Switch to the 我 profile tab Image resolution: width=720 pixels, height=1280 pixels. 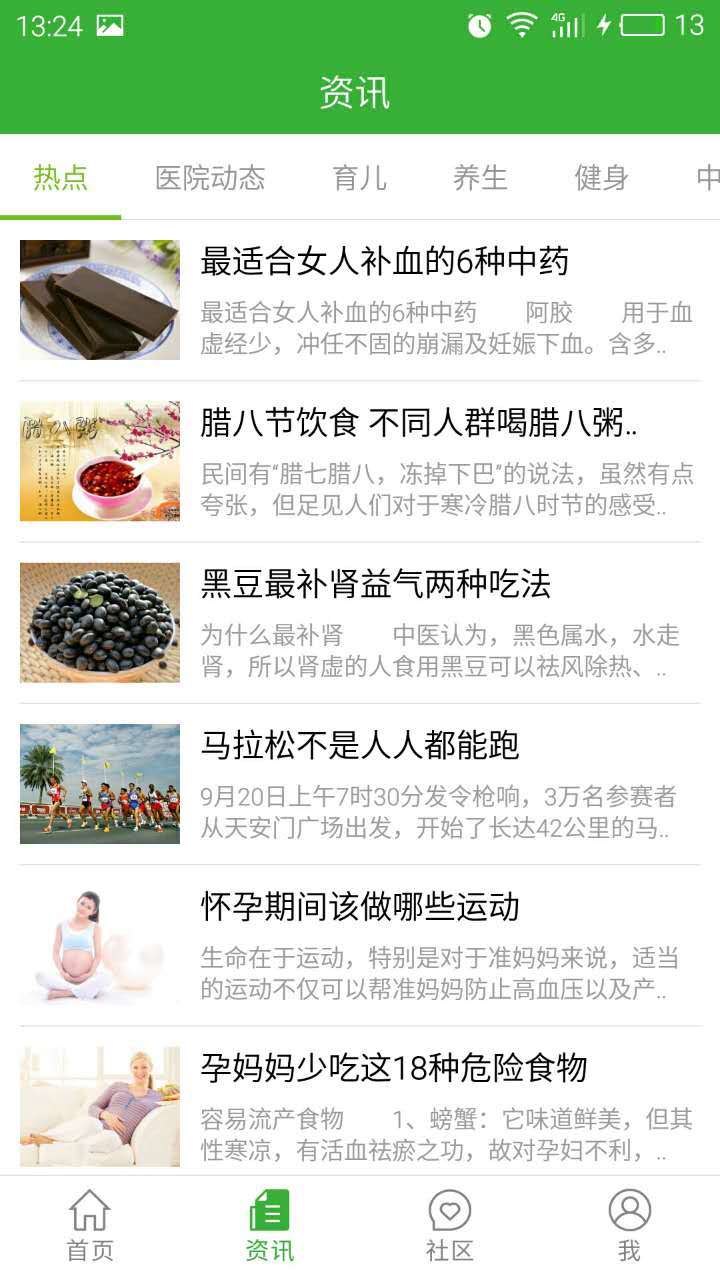click(x=629, y=1226)
